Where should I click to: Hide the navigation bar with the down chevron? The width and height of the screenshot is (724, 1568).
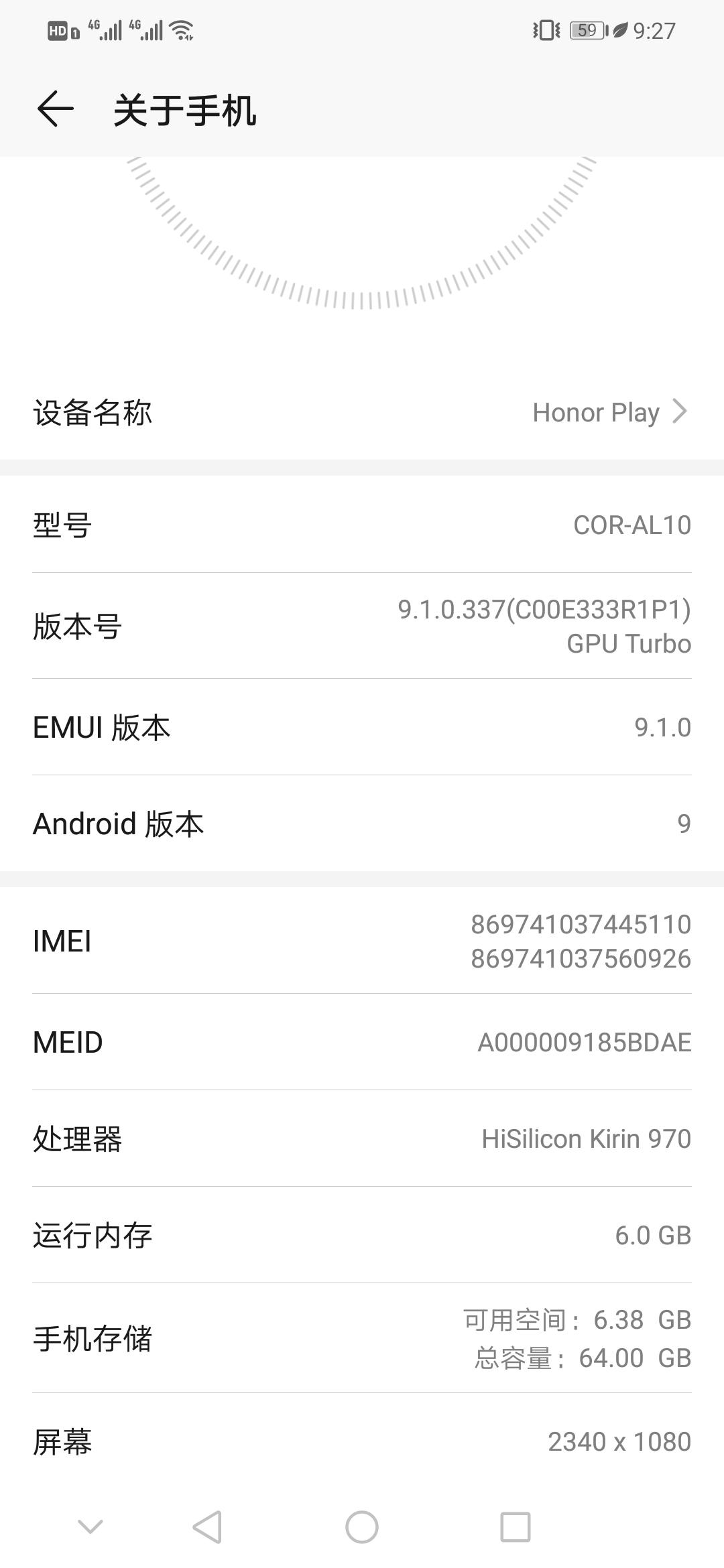coord(90,1527)
